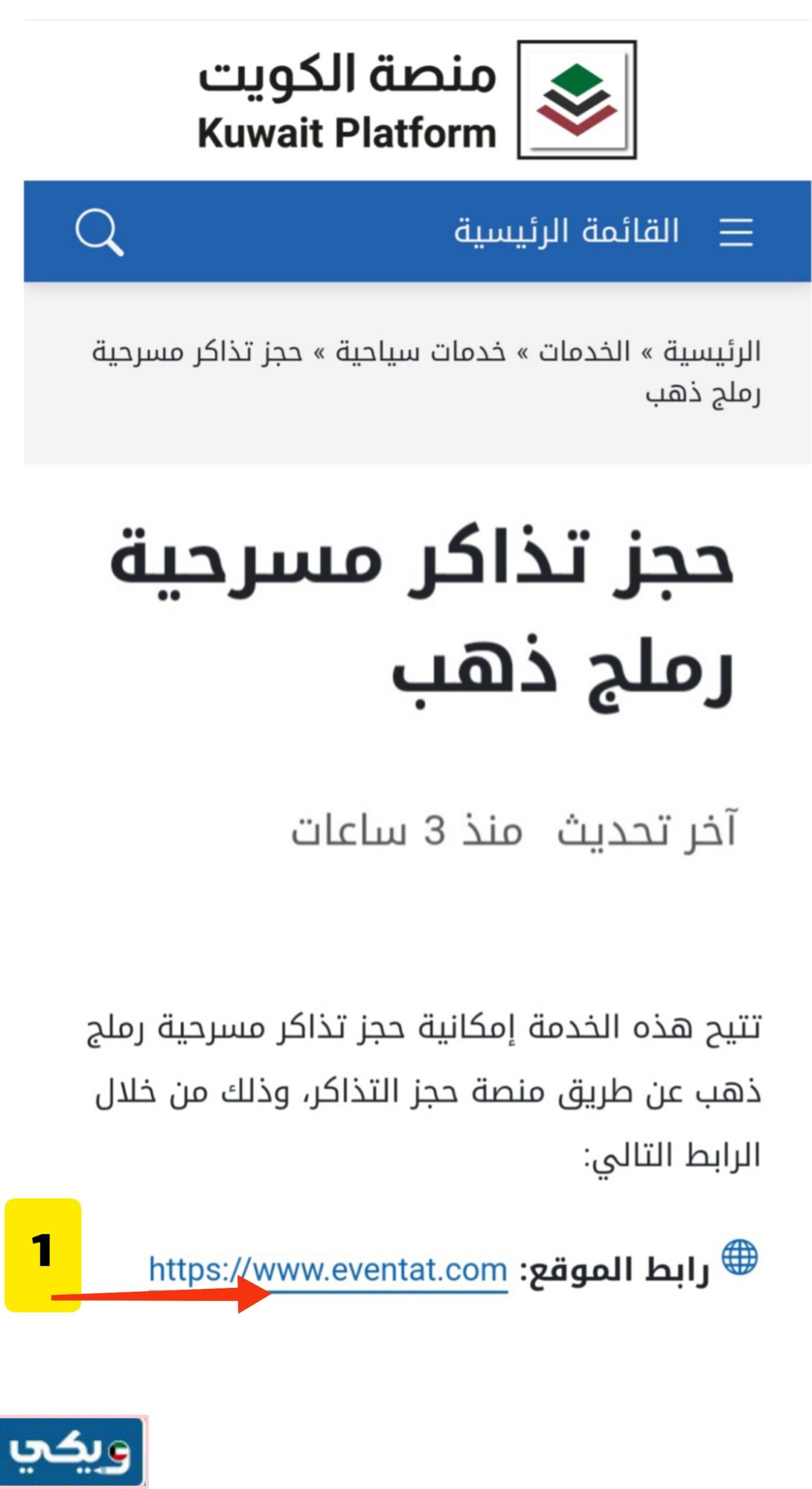Click the gray breadcrumb banner area
This screenshot has width=812, height=1489.
(x=407, y=372)
